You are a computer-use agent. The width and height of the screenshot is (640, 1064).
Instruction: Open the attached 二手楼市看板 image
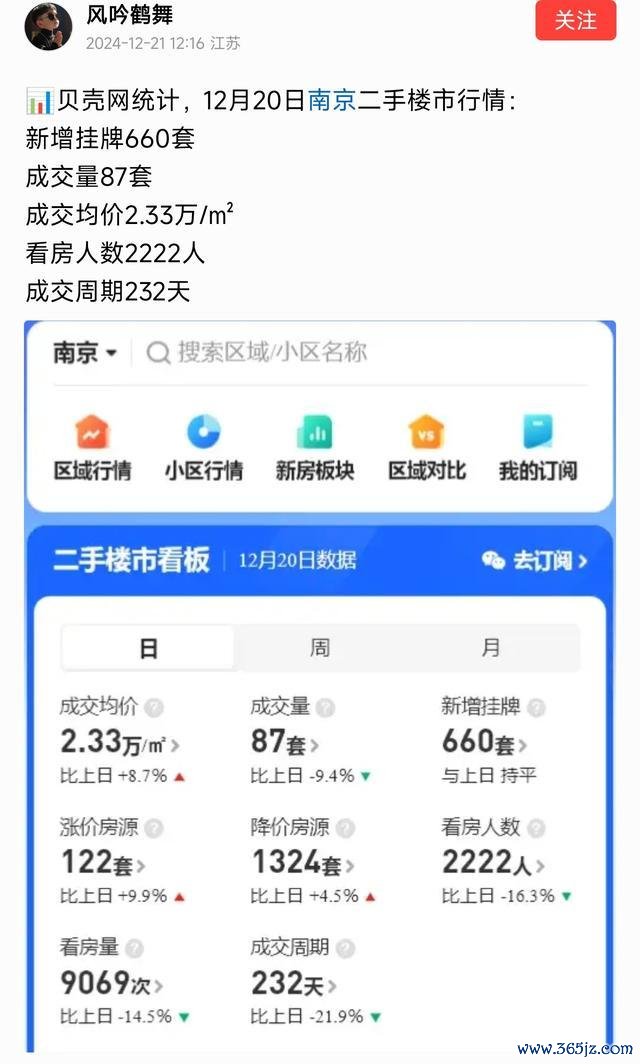point(320,687)
